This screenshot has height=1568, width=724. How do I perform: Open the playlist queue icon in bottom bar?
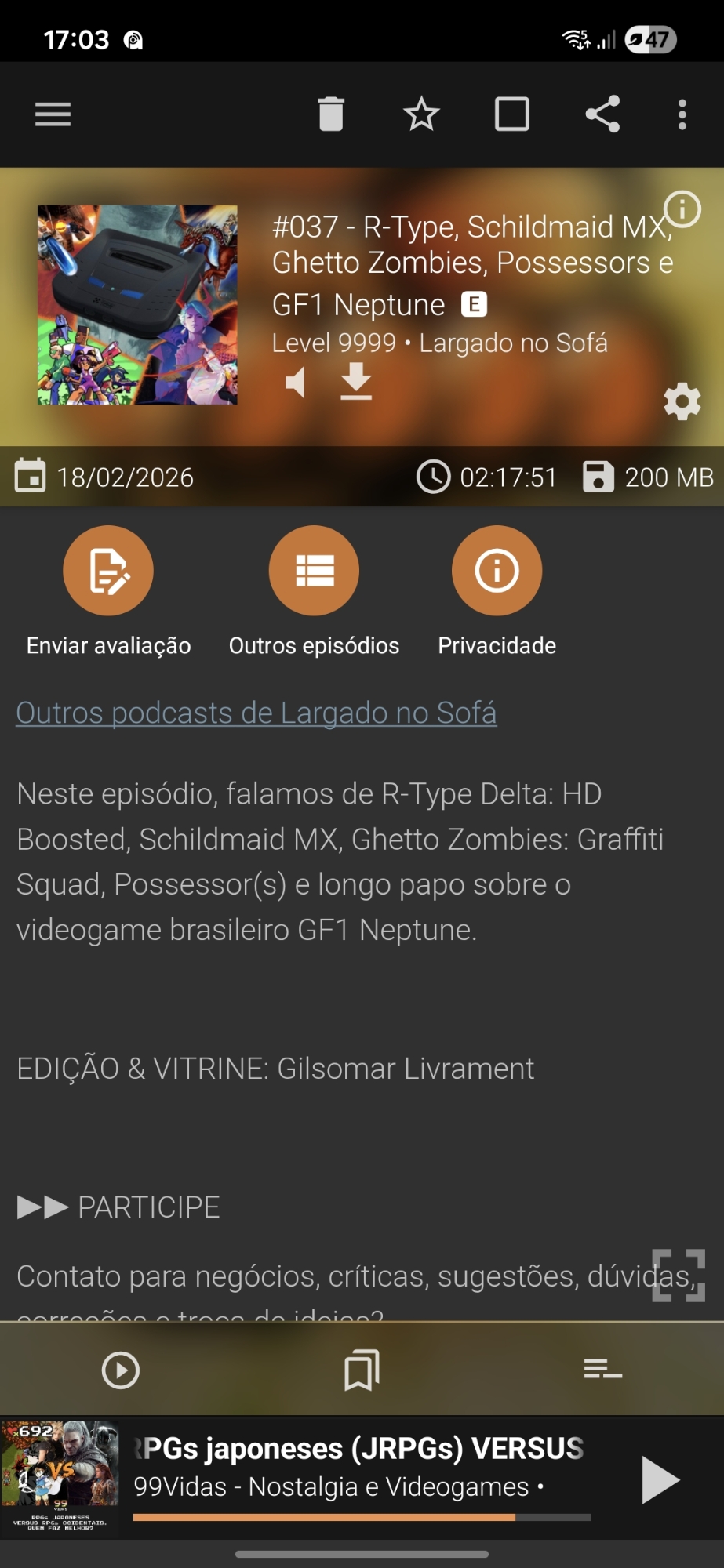pyautogui.click(x=602, y=1370)
